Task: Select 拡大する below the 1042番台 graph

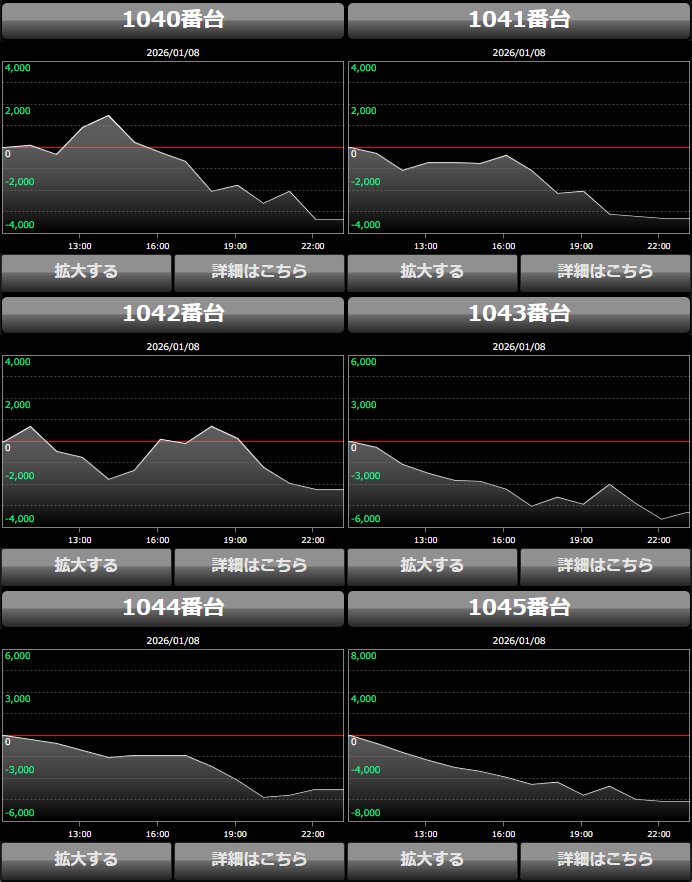Action: (87, 566)
